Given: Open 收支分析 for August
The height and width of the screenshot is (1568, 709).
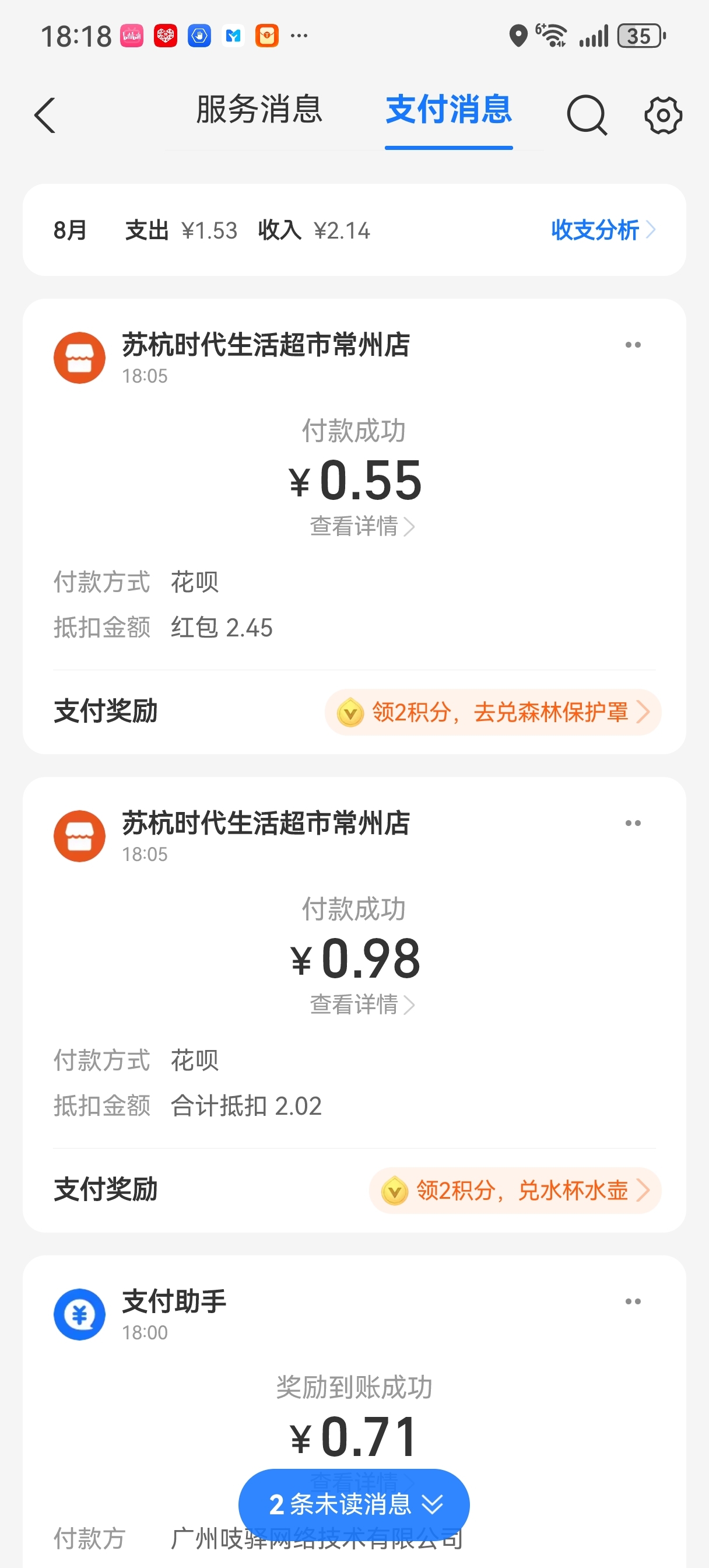Looking at the screenshot, I should 602,230.
